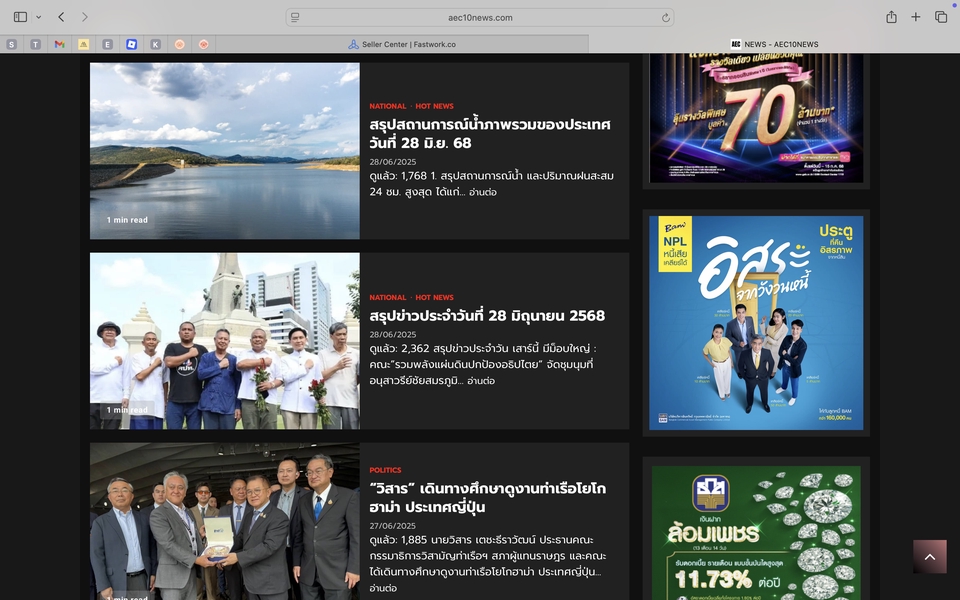Reload the current page
The image size is (960, 600).
[x=665, y=17]
